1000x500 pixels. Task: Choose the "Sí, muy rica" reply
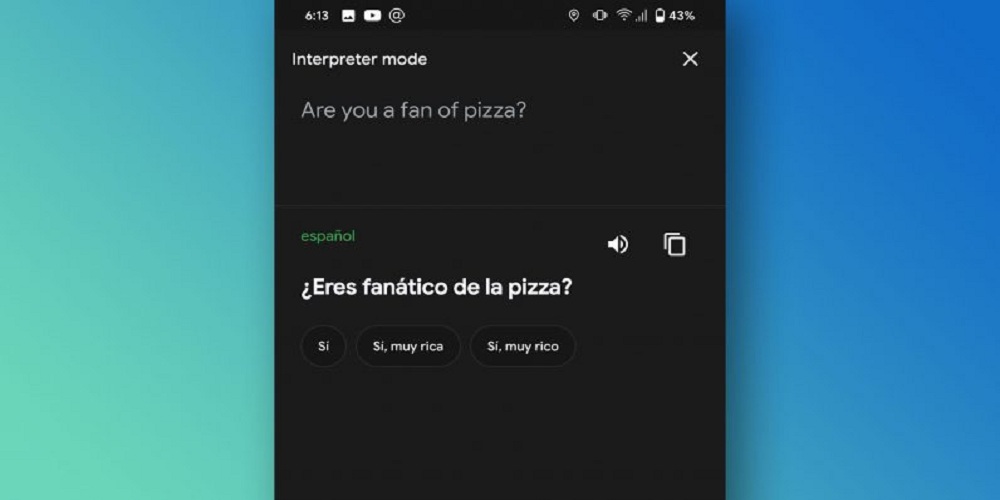[408, 346]
